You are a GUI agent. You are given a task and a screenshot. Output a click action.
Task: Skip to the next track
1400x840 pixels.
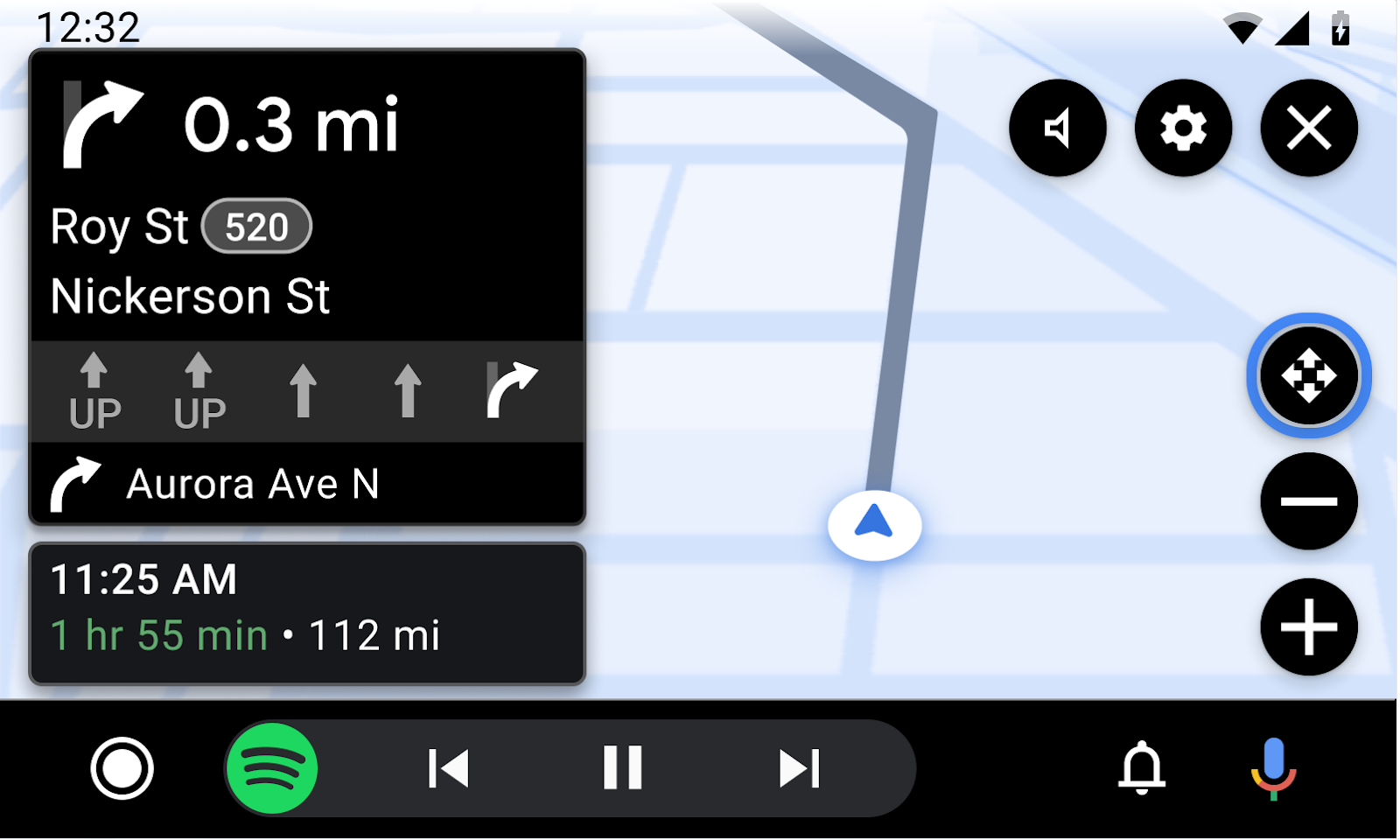point(799,769)
